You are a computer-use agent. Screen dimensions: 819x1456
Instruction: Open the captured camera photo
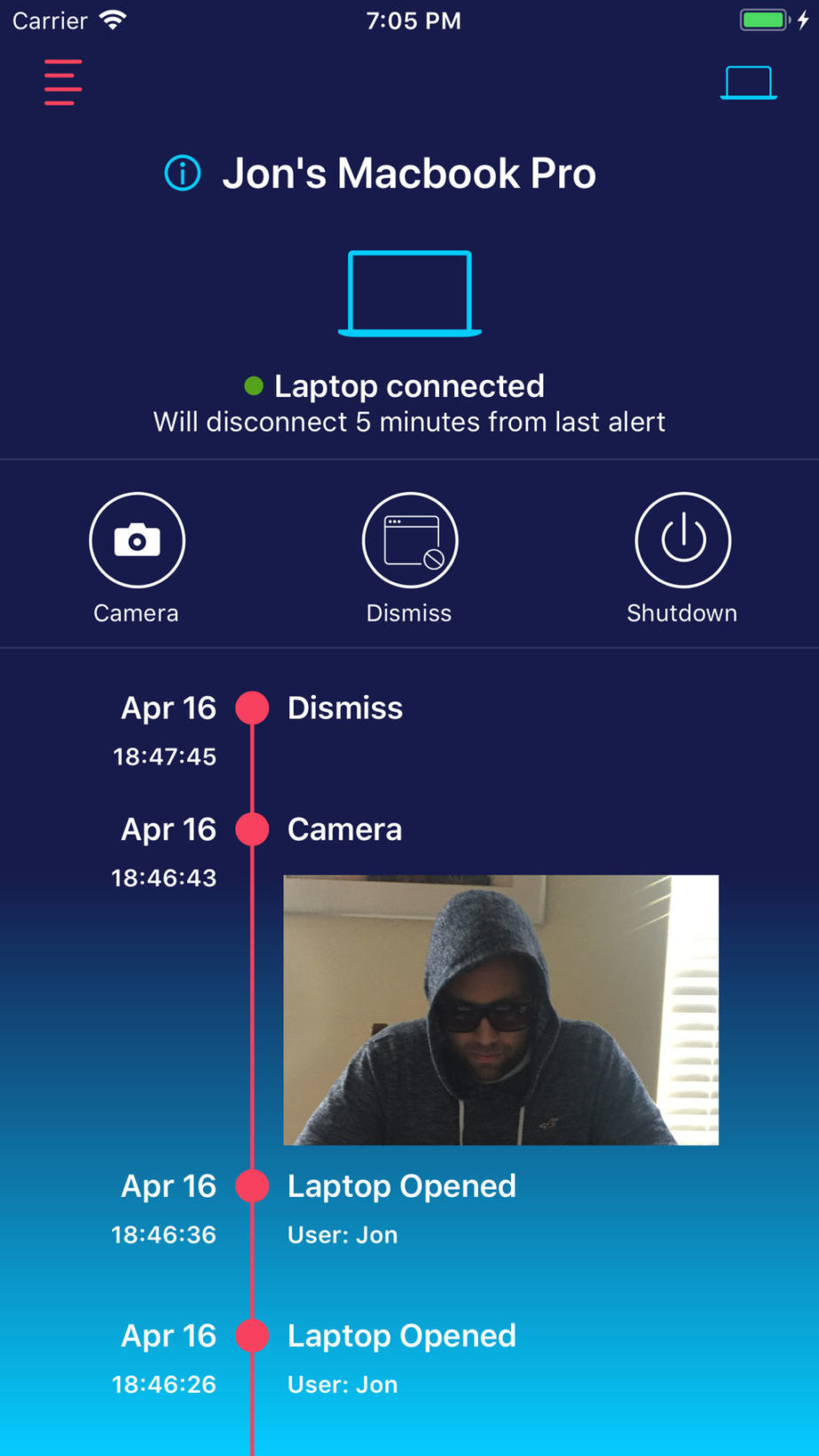[500, 1009]
